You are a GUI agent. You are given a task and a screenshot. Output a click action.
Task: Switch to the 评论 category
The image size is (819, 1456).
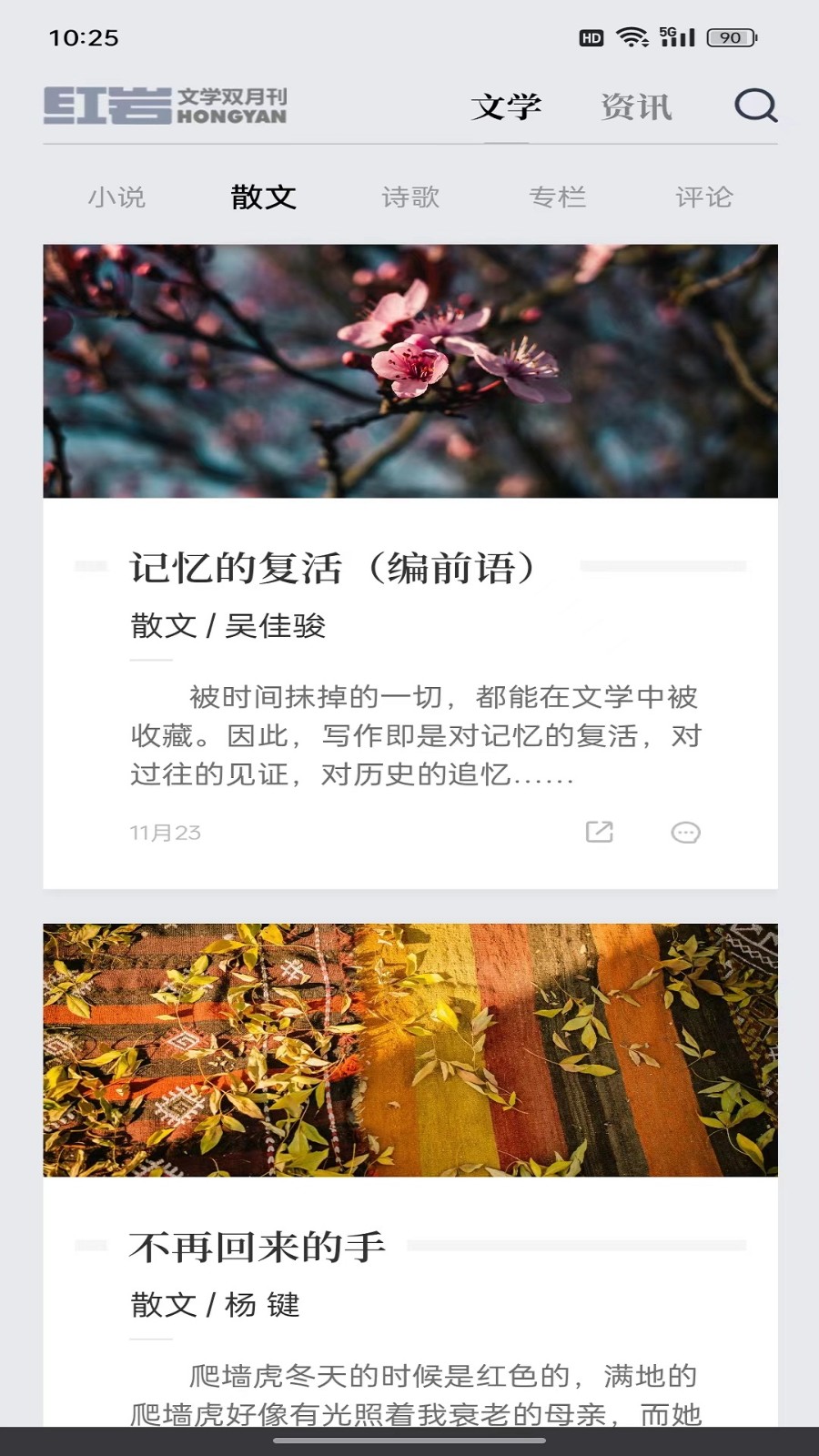703,197
